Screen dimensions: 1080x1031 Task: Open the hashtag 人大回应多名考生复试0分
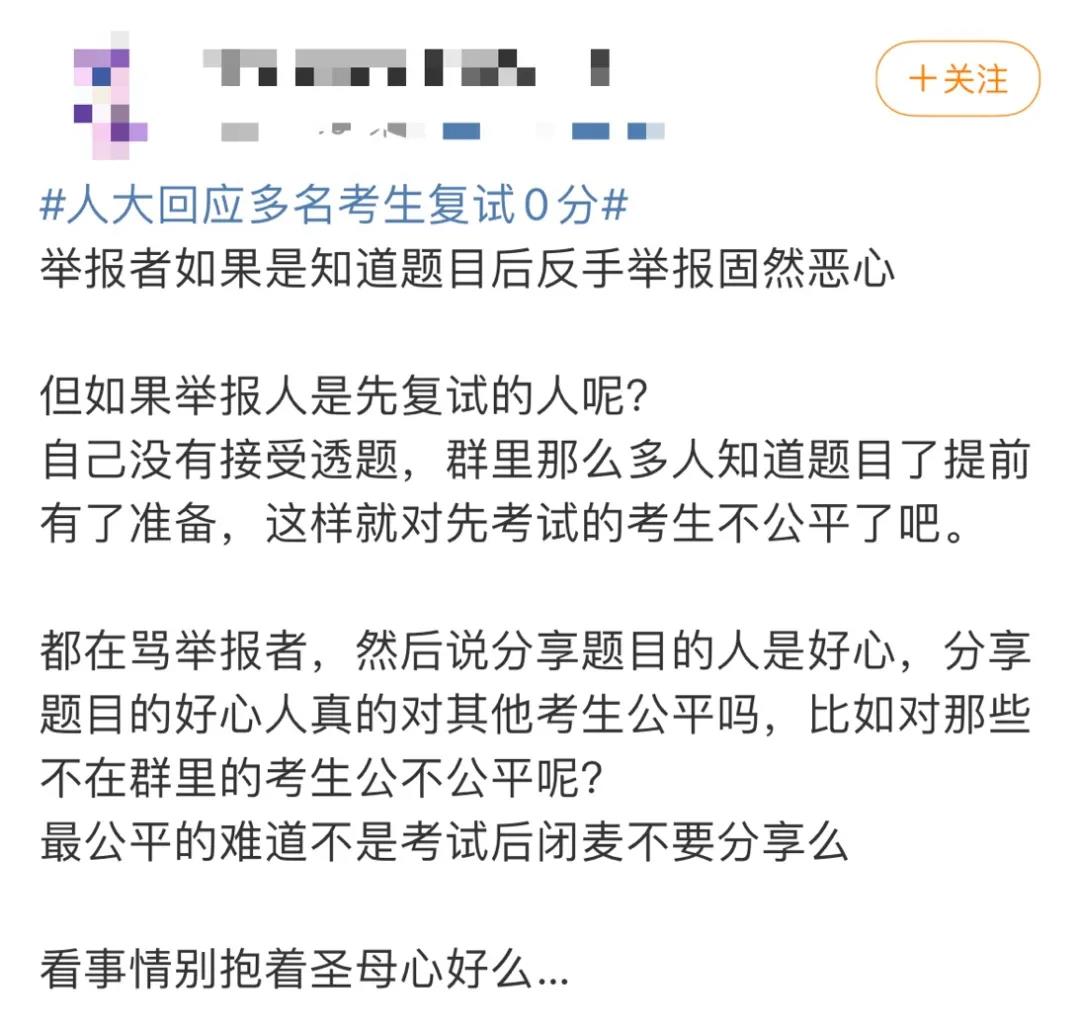click(334, 207)
